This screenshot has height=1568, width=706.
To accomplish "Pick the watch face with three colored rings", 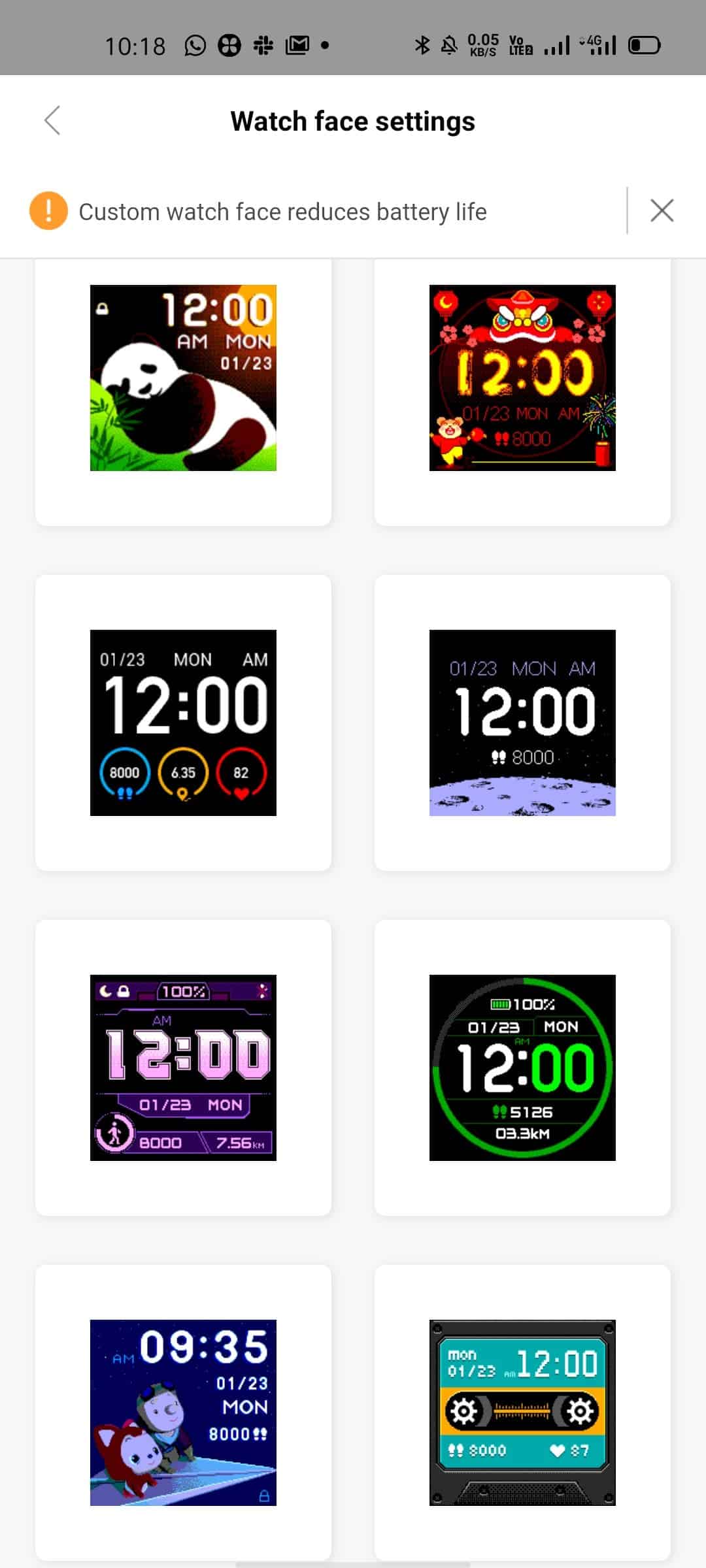I will click(183, 723).
